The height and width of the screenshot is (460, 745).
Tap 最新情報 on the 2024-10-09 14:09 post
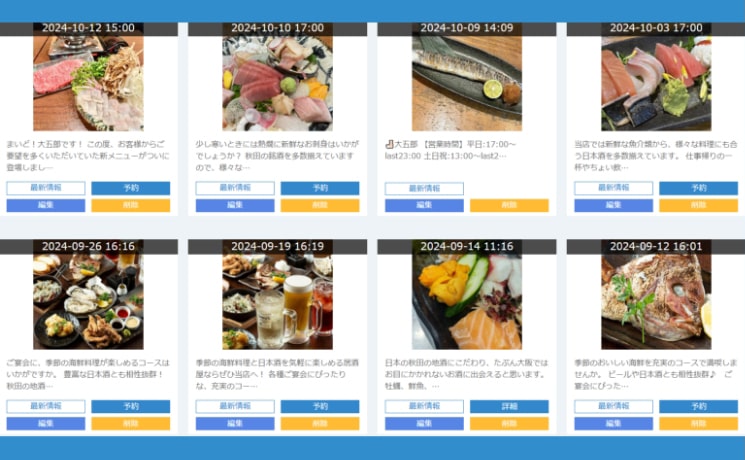[x=424, y=188]
